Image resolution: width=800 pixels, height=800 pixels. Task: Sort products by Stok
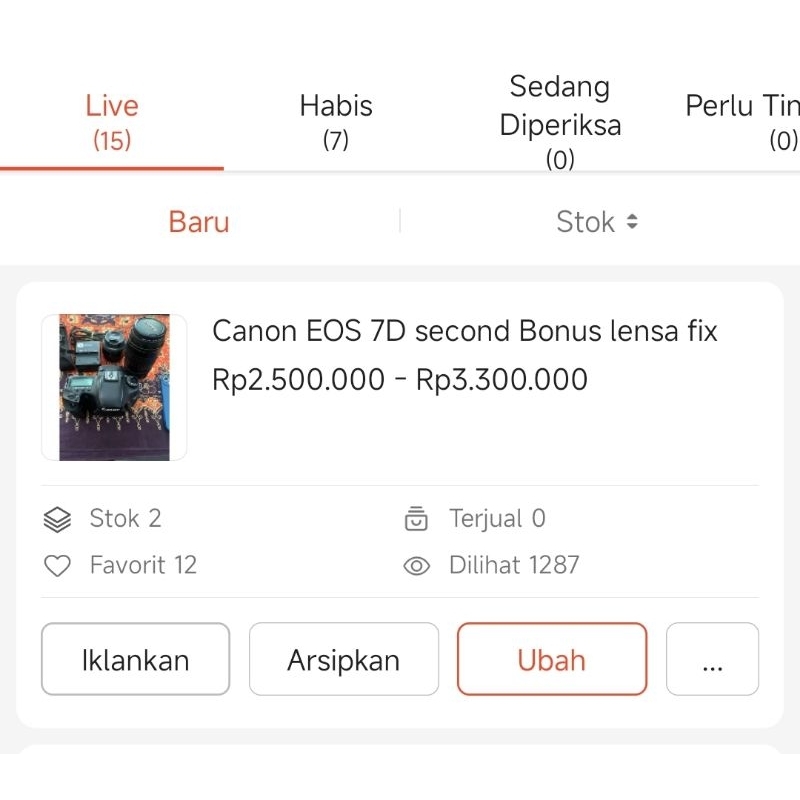coord(596,221)
